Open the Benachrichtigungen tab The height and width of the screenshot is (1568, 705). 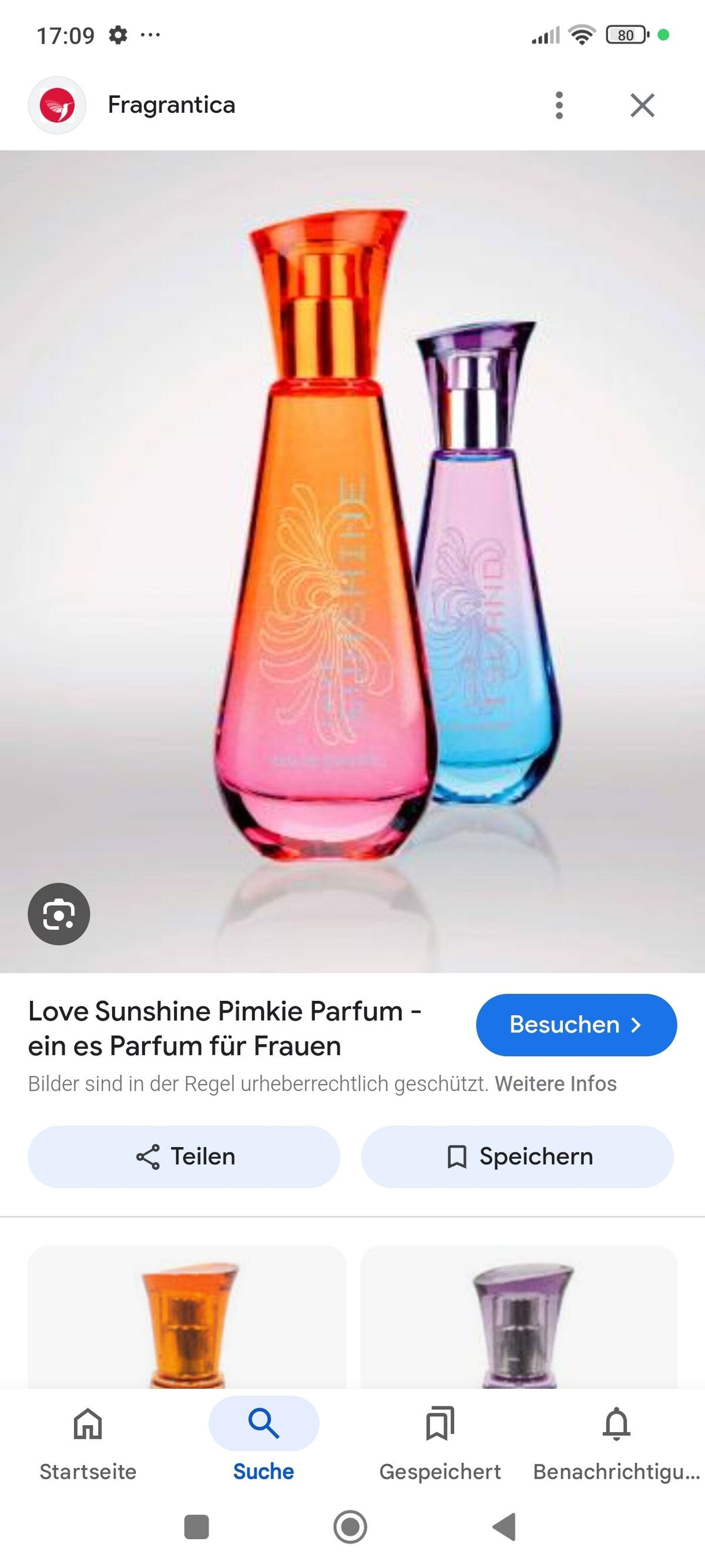coord(616,1440)
